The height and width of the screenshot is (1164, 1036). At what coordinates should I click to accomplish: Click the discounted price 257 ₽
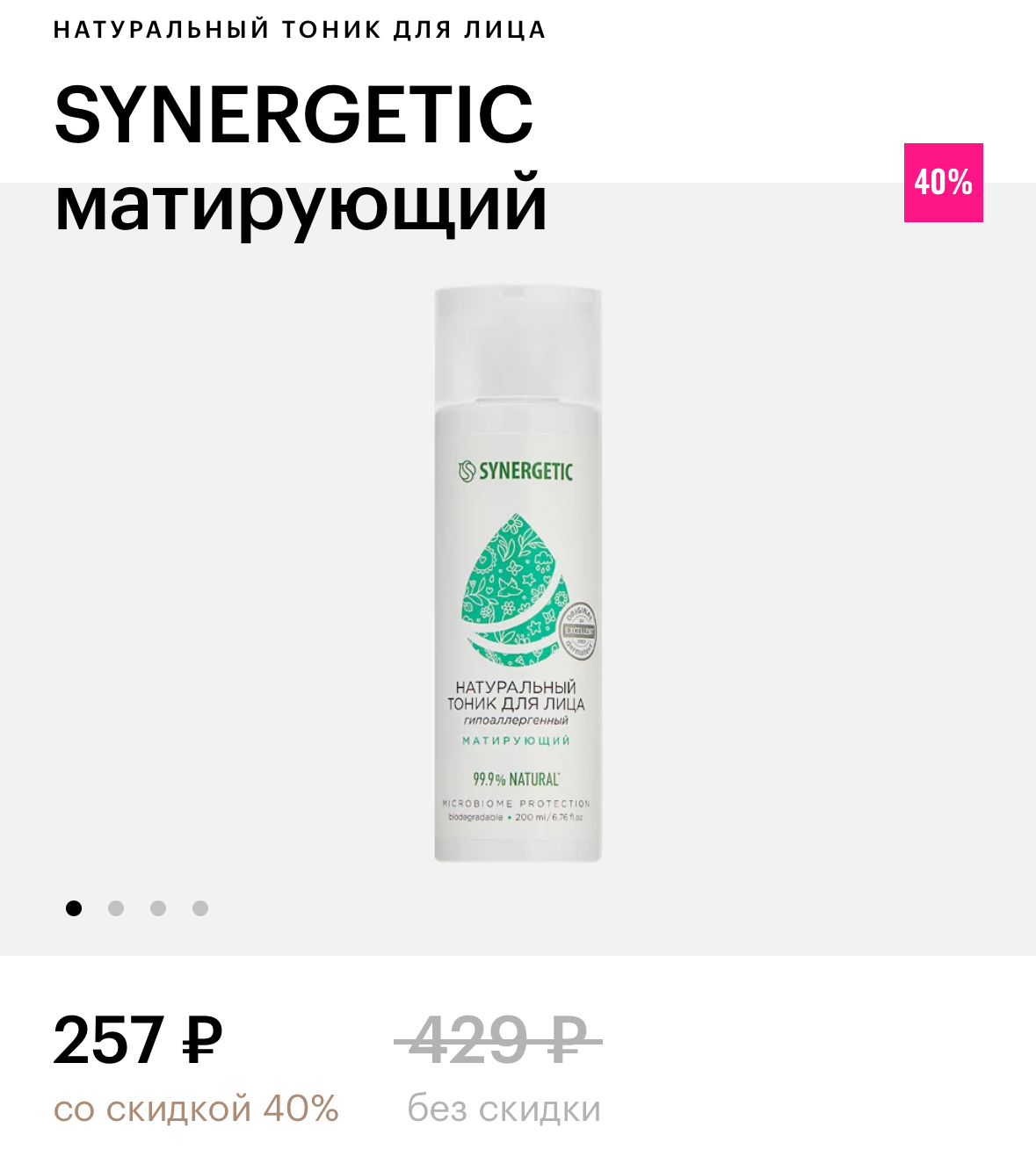coord(138,1039)
